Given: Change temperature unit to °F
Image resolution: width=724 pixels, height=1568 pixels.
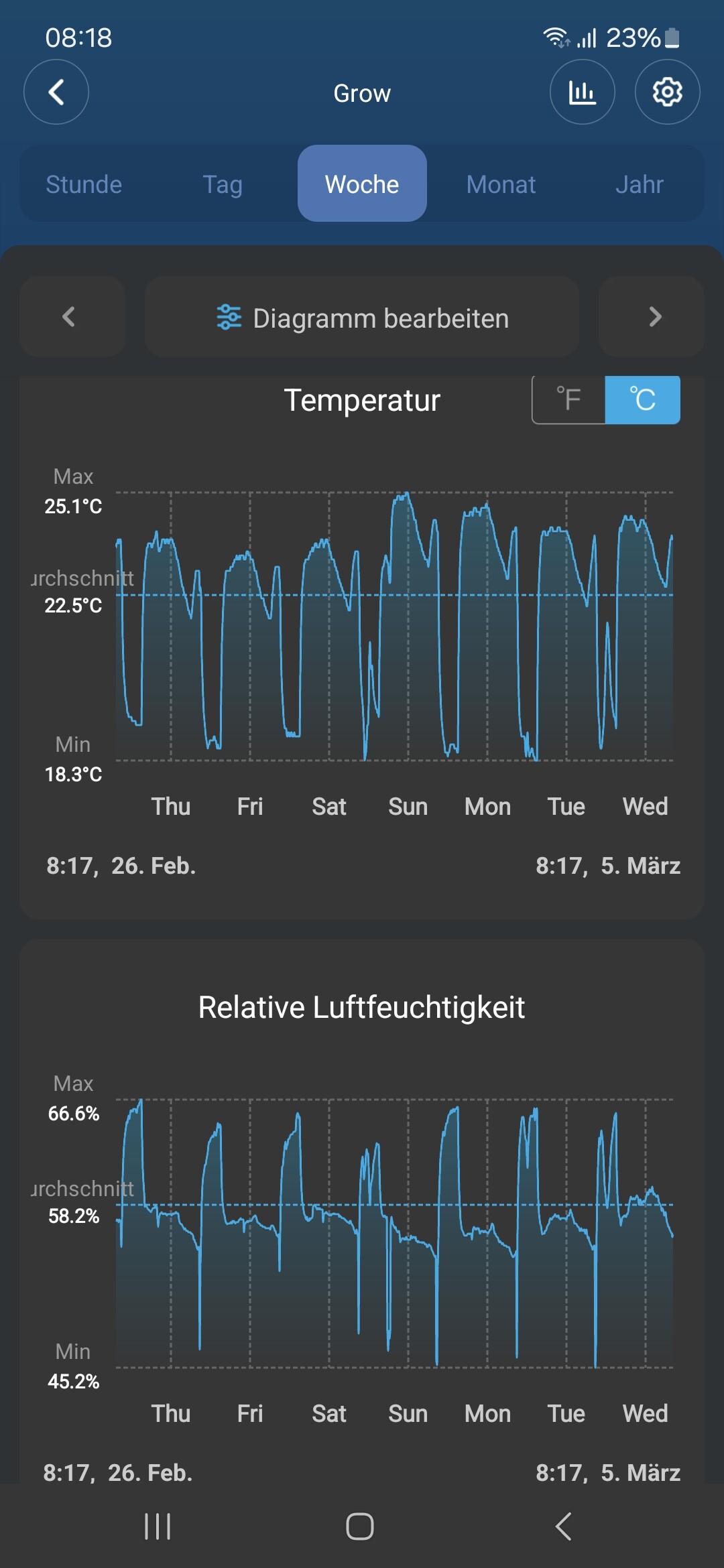Looking at the screenshot, I should point(568,400).
